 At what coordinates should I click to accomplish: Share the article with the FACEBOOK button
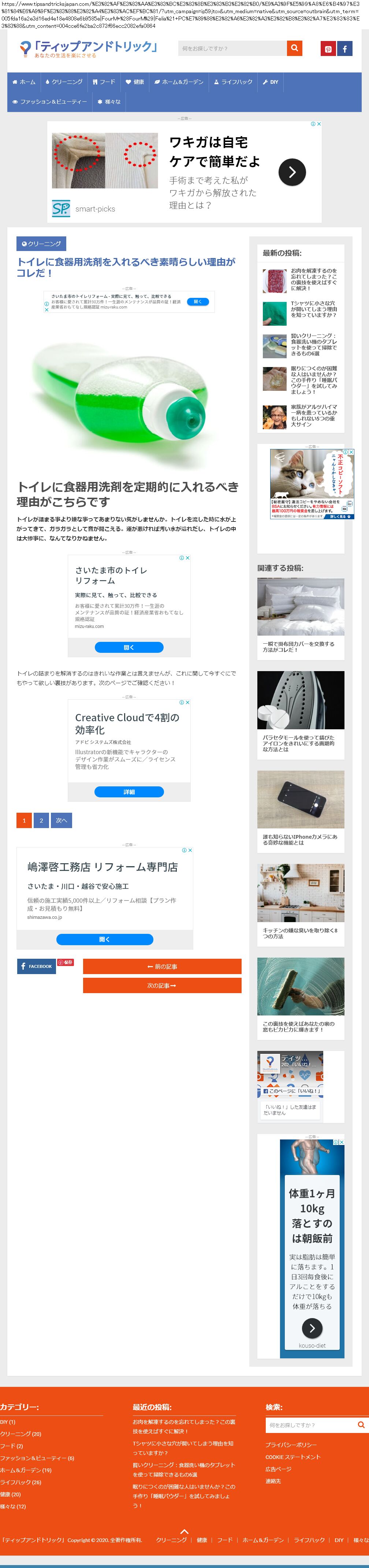(37, 966)
